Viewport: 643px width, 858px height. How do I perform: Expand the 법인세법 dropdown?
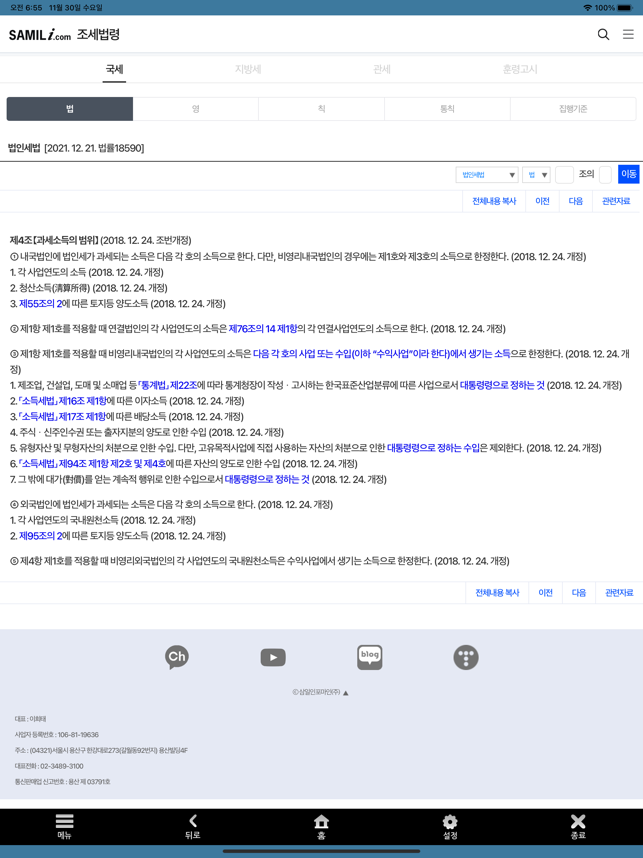pyautogui.click(x=487, y=175)
